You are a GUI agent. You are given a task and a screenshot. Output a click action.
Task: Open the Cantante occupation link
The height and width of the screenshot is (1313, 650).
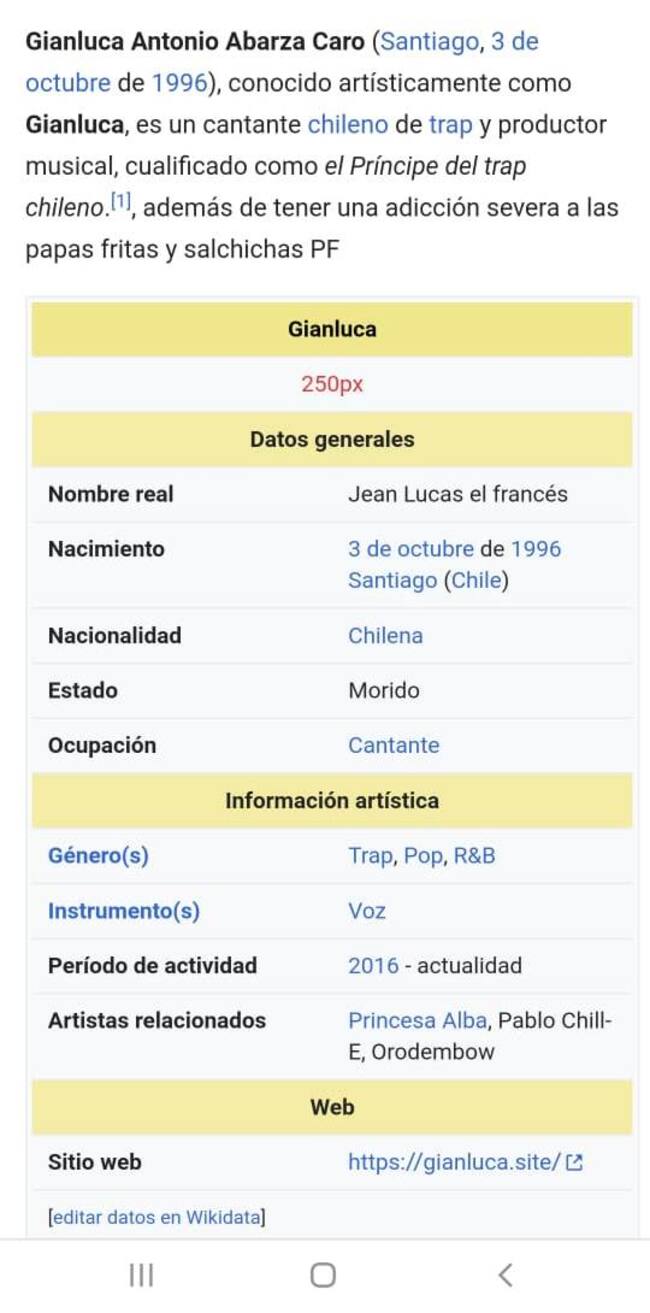pyautogui.click(x=393, y=745)
